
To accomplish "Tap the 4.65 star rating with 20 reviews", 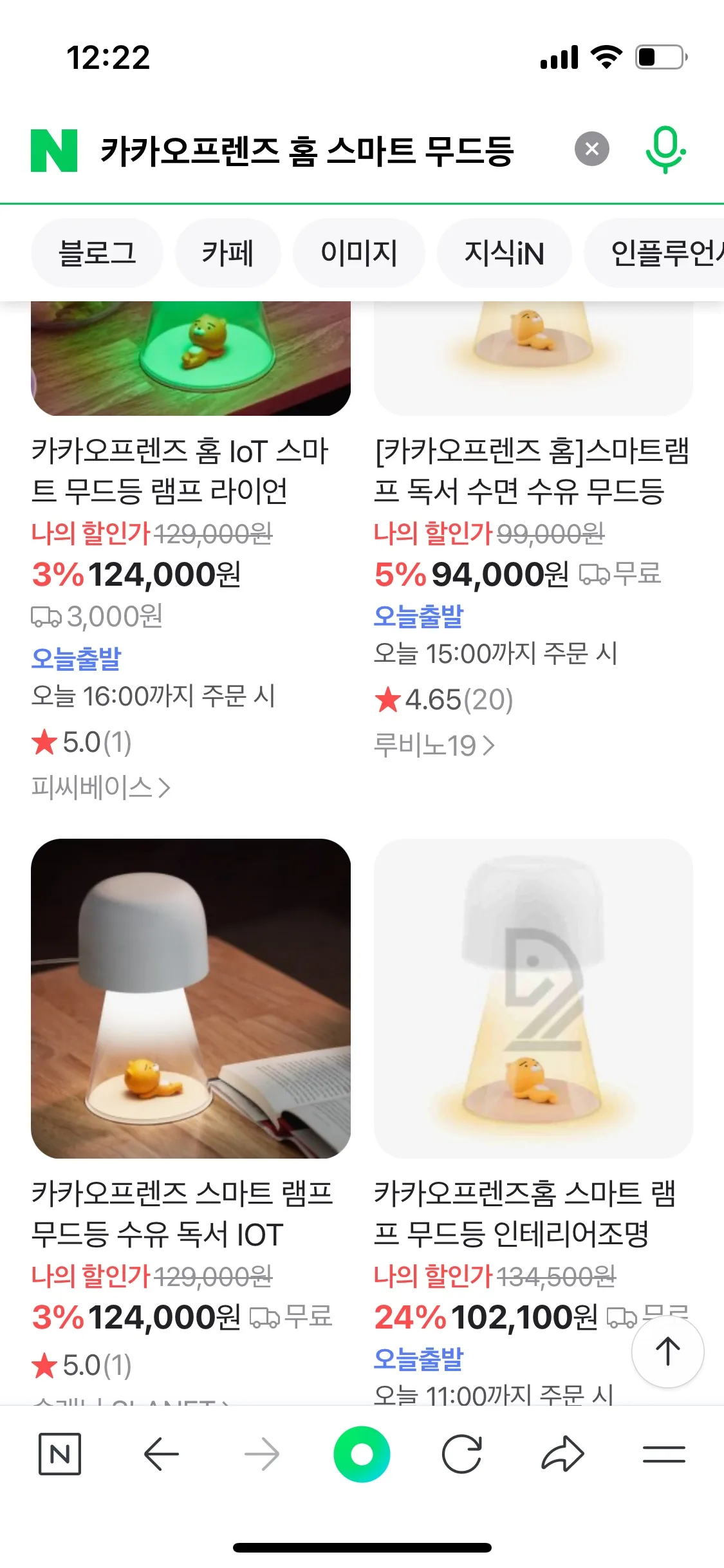I will tap(444, 699).
